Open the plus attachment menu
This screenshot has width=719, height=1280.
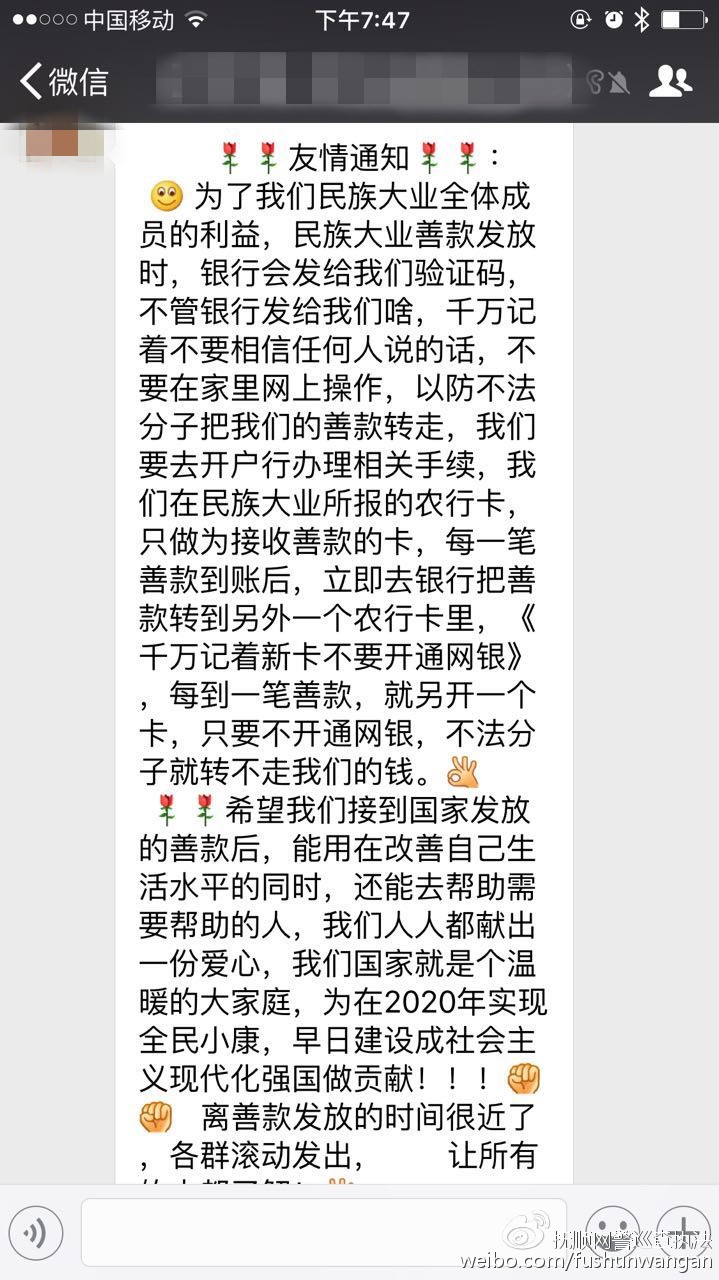(684, 1228)
